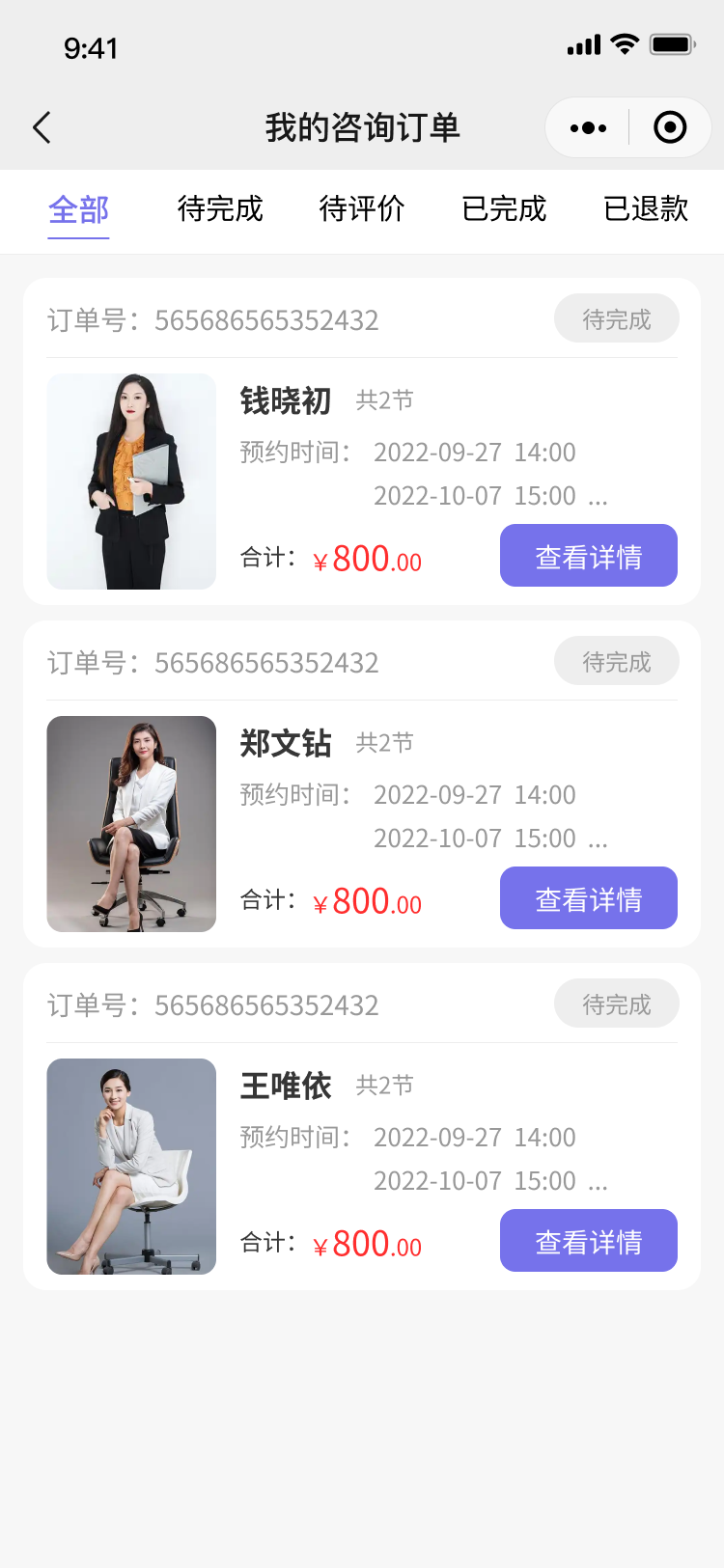Screen dimensions: 724x1568
Task: Open 查看详情 on 王唯依's order
Action: (589, 1241)
